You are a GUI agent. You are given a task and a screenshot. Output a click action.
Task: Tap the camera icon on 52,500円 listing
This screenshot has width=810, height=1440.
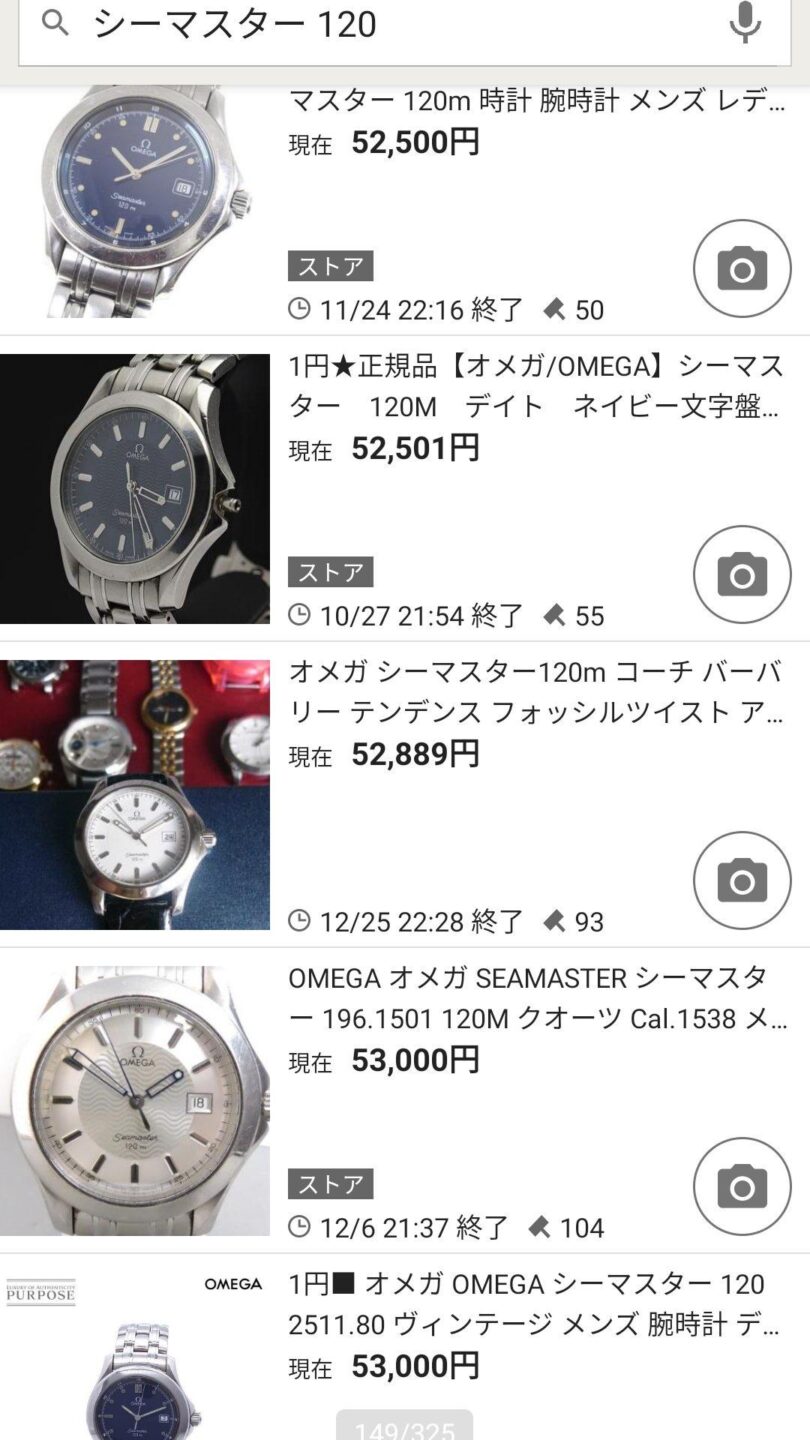click(742, 269)
